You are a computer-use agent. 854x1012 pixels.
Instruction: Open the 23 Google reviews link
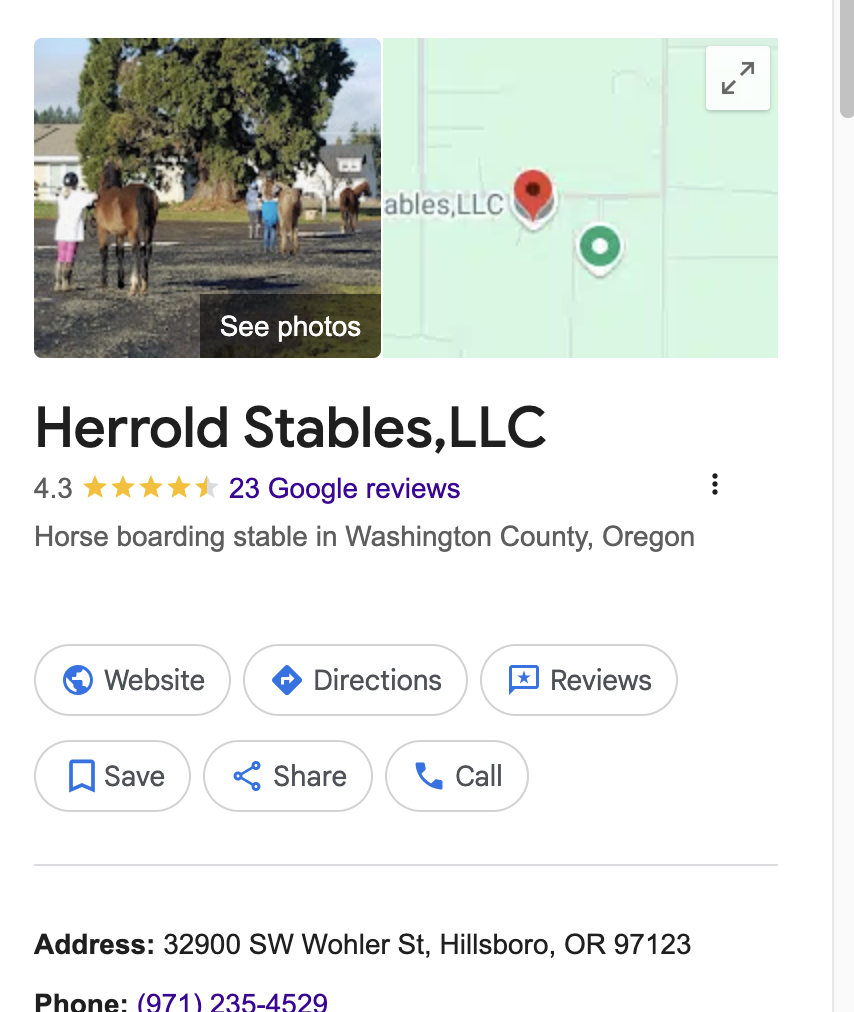(344, 488)
